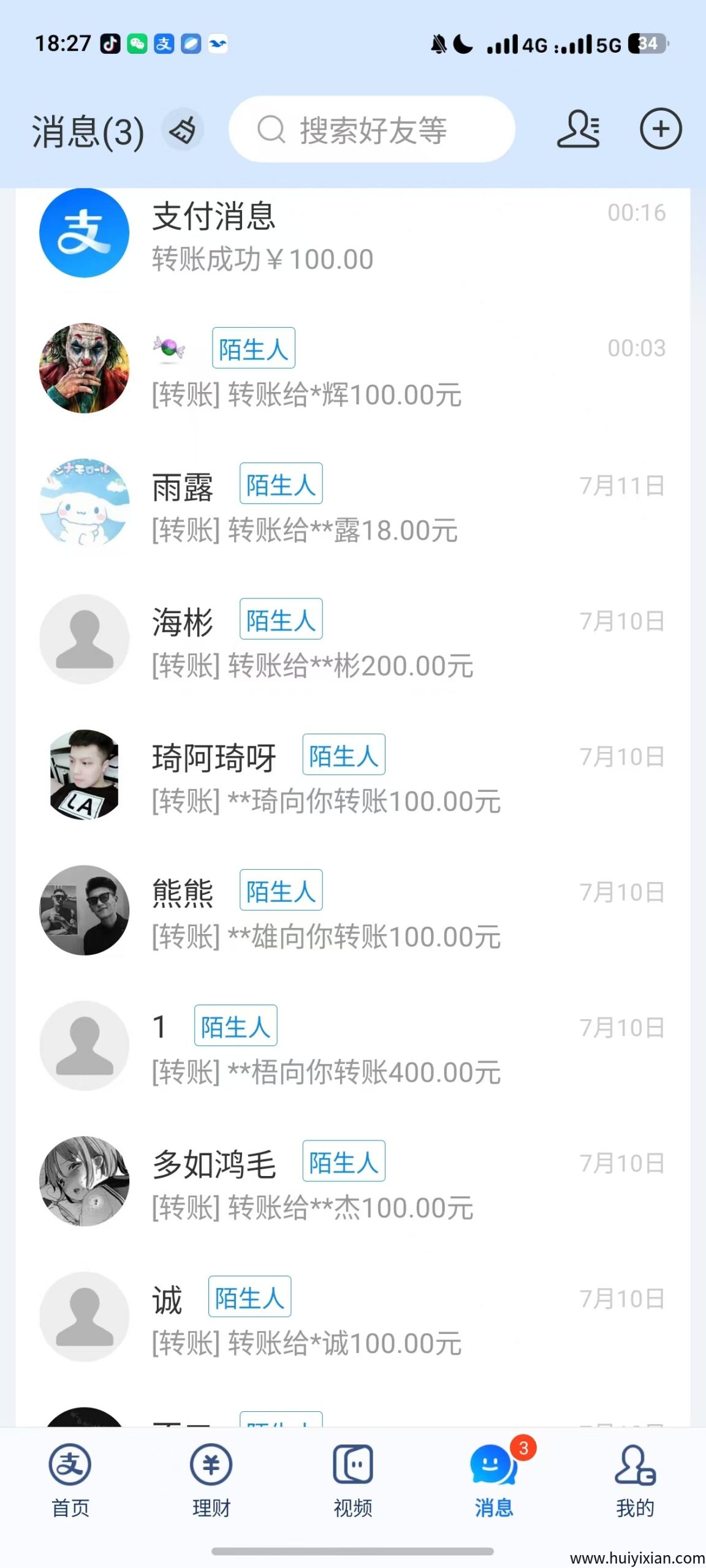The image size is (706, 1568).
Task: Tap the plus icon for more options
Action: click(x=661, y=129)
